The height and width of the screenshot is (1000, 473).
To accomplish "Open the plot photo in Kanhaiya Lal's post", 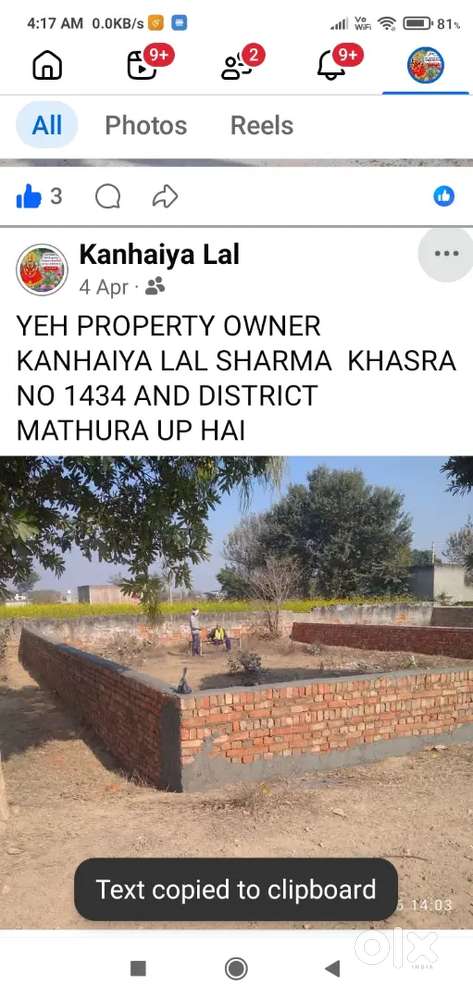I will tap(236, 692).
